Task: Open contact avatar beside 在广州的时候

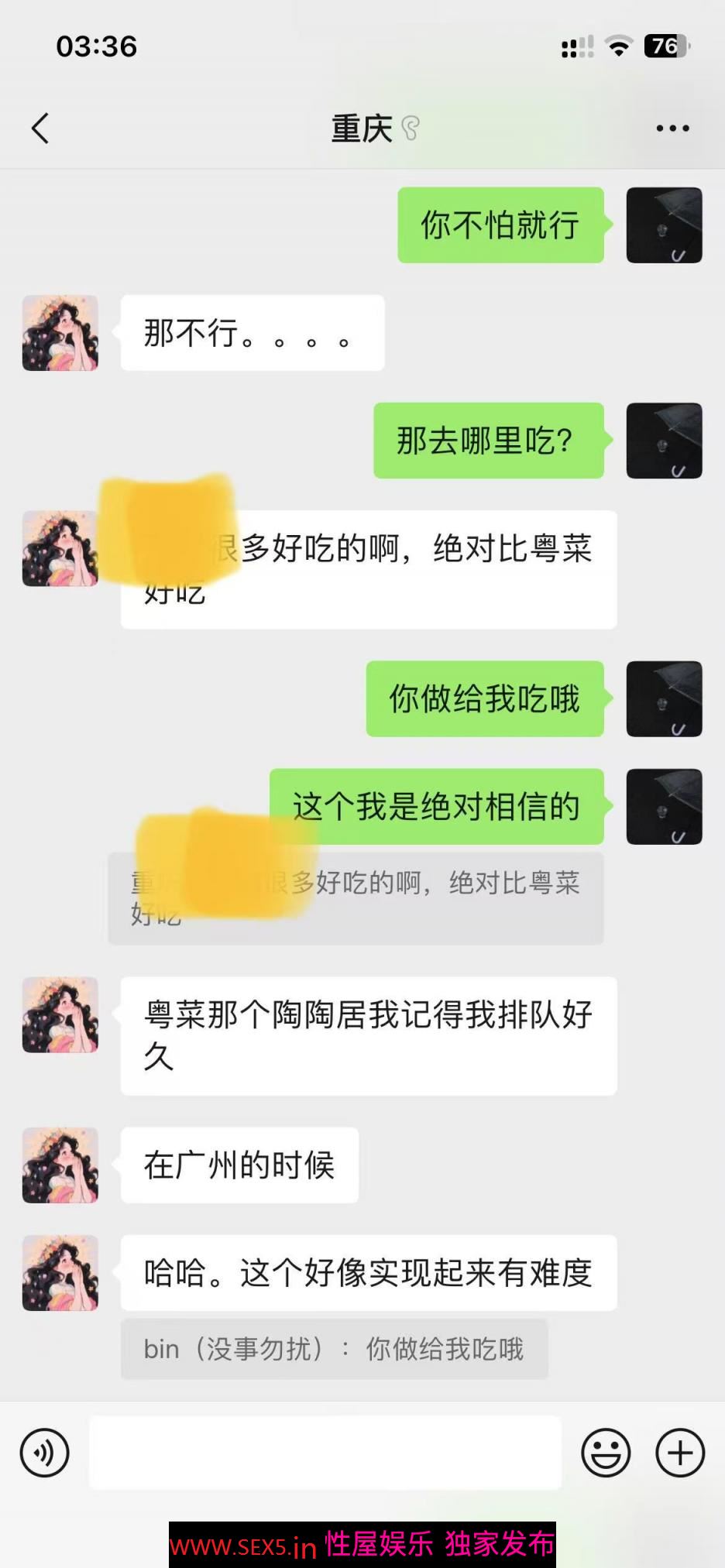Action: 60,1165
